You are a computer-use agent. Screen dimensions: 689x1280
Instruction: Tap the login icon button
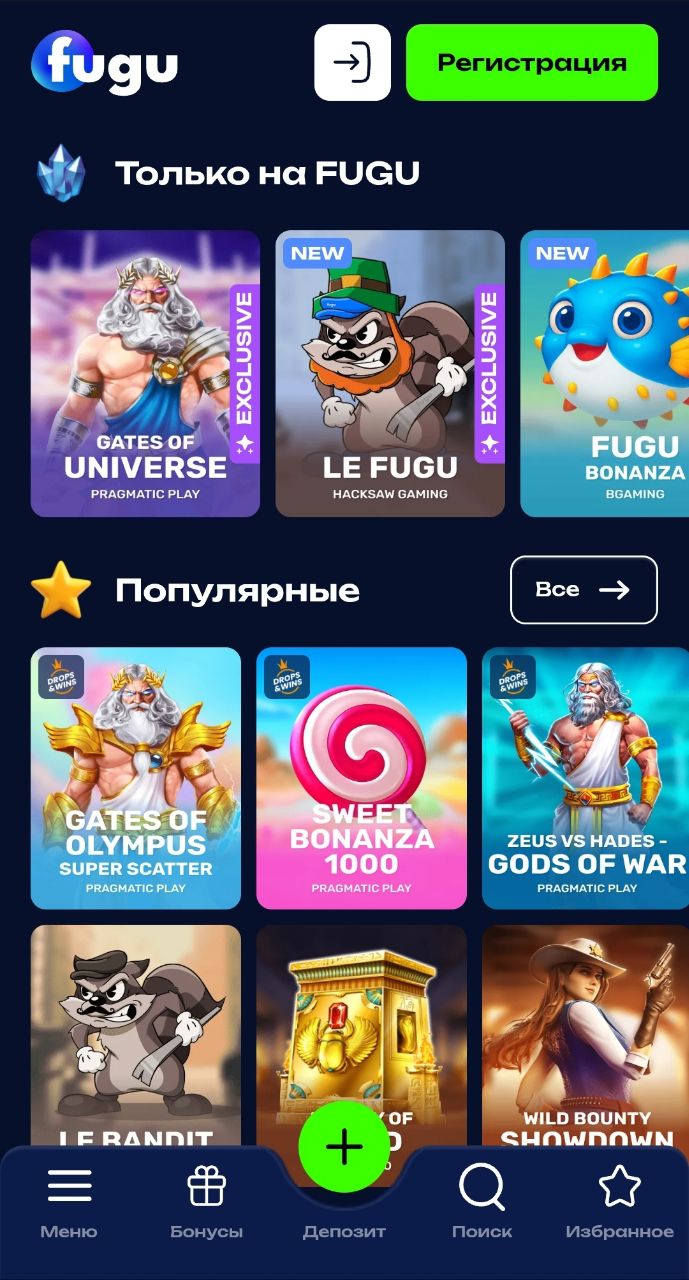click(x=352, y=63)
